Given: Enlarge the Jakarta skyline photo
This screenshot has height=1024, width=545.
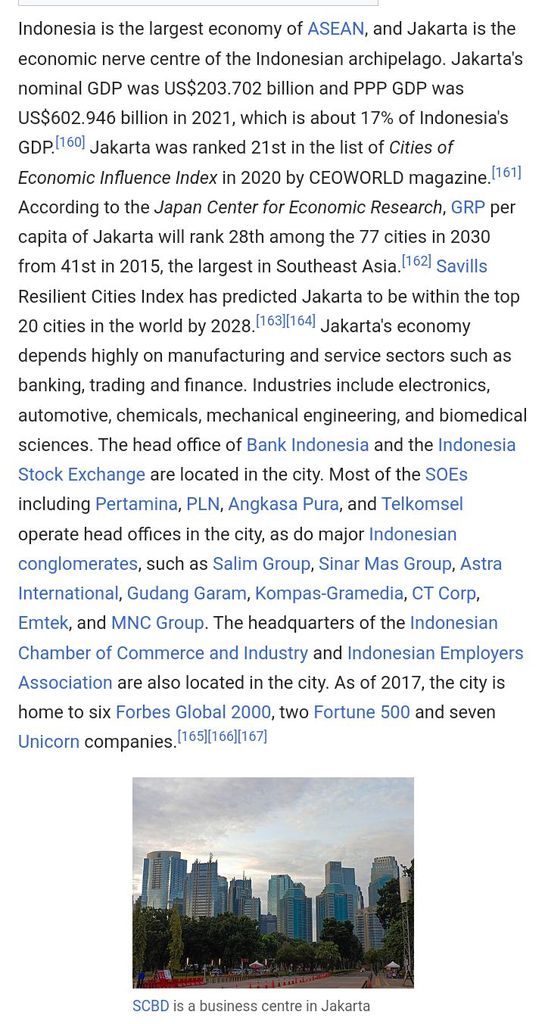Looking at the screenshot, I should tap(273, 882).
